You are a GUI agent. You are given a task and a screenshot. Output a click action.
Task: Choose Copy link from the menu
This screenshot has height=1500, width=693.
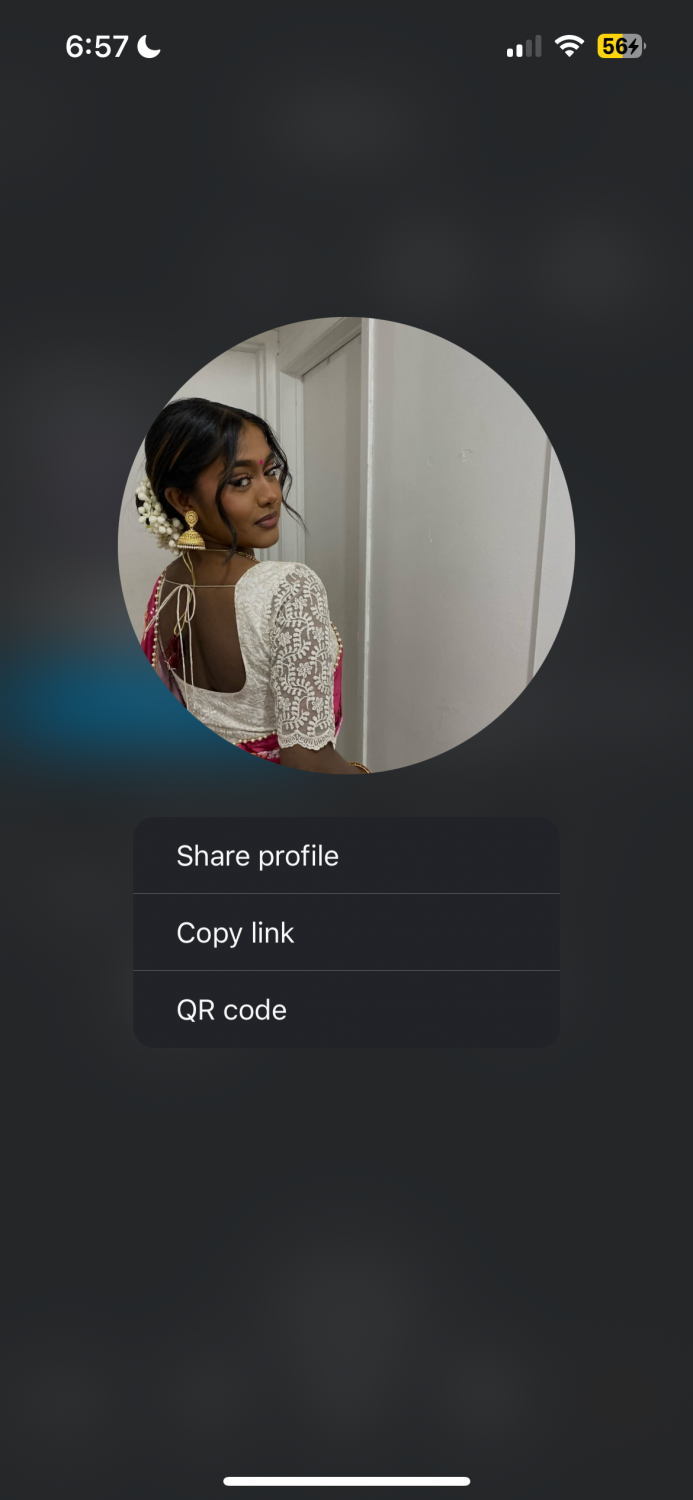point(346,932)
